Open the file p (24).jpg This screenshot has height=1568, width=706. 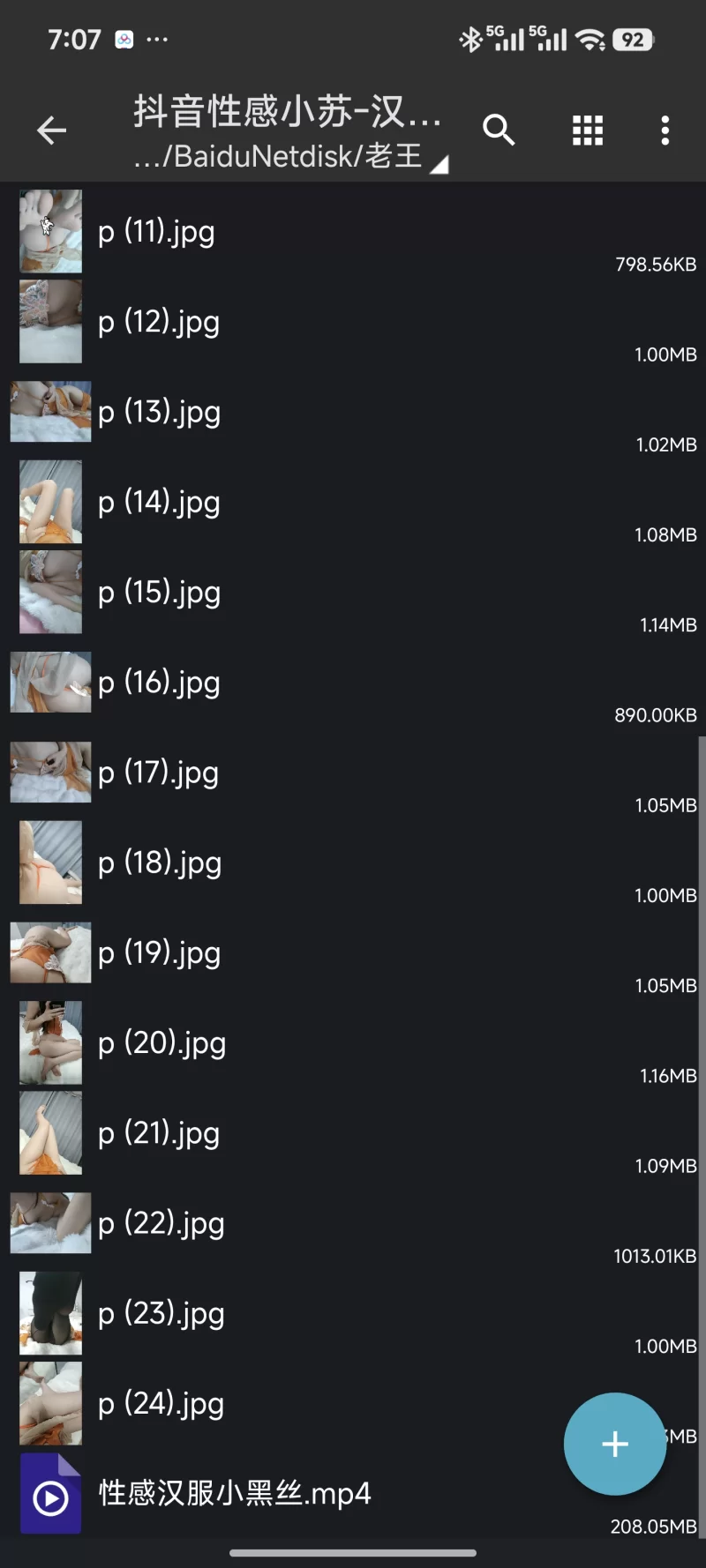pos(161,1403)
